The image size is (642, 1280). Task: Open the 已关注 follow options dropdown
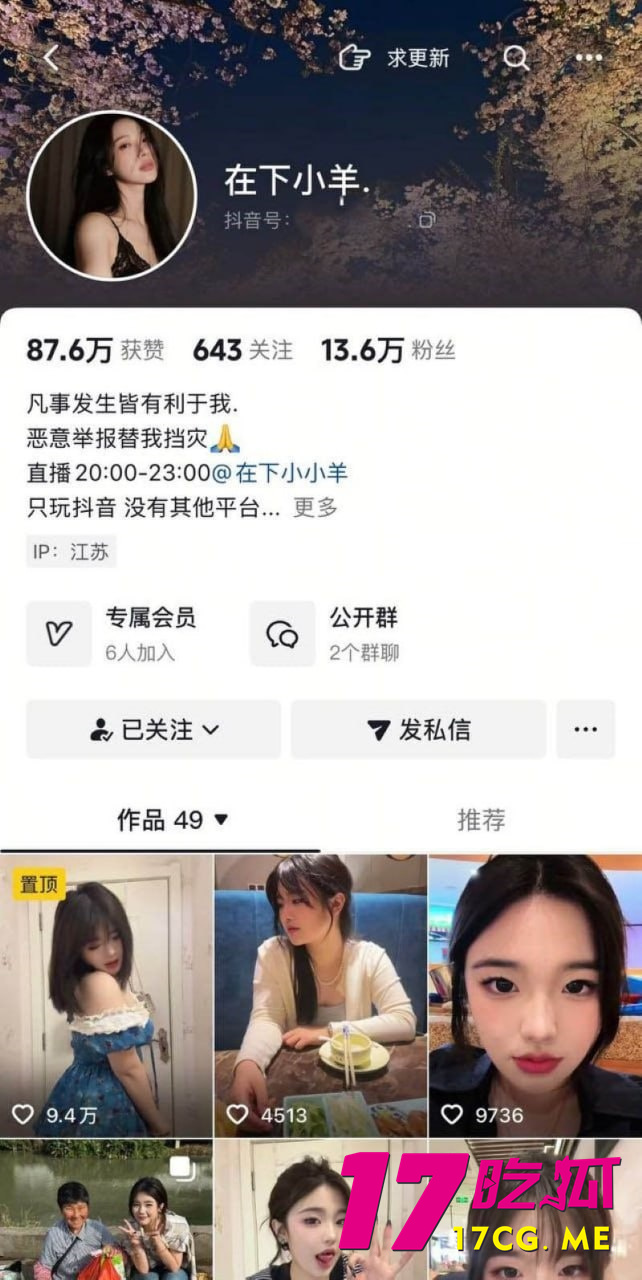[153, 729]
